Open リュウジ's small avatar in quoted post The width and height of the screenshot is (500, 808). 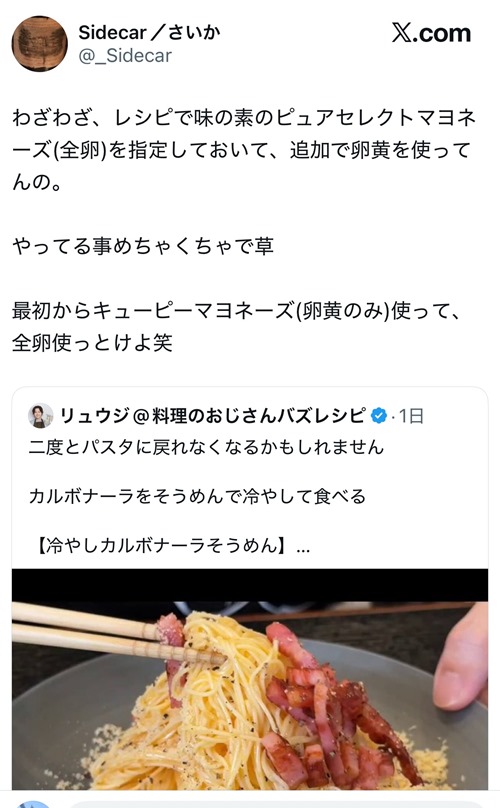tap(41, 415)
